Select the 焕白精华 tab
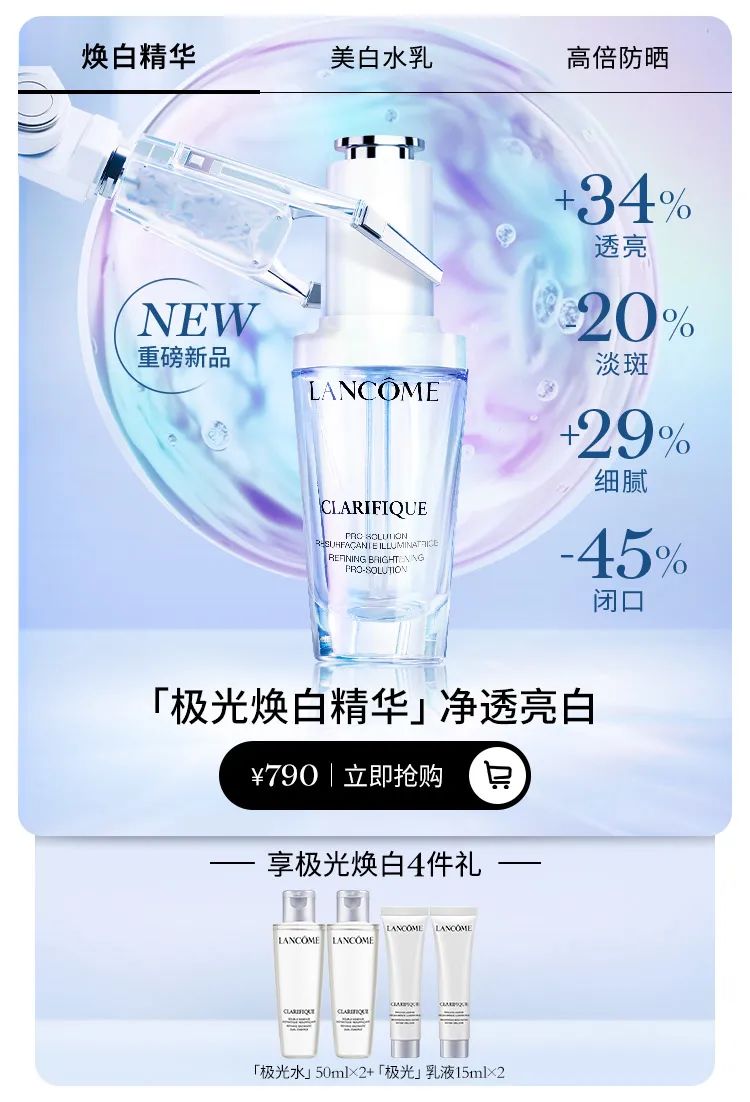750x1102 pixels. coord(138,58)
